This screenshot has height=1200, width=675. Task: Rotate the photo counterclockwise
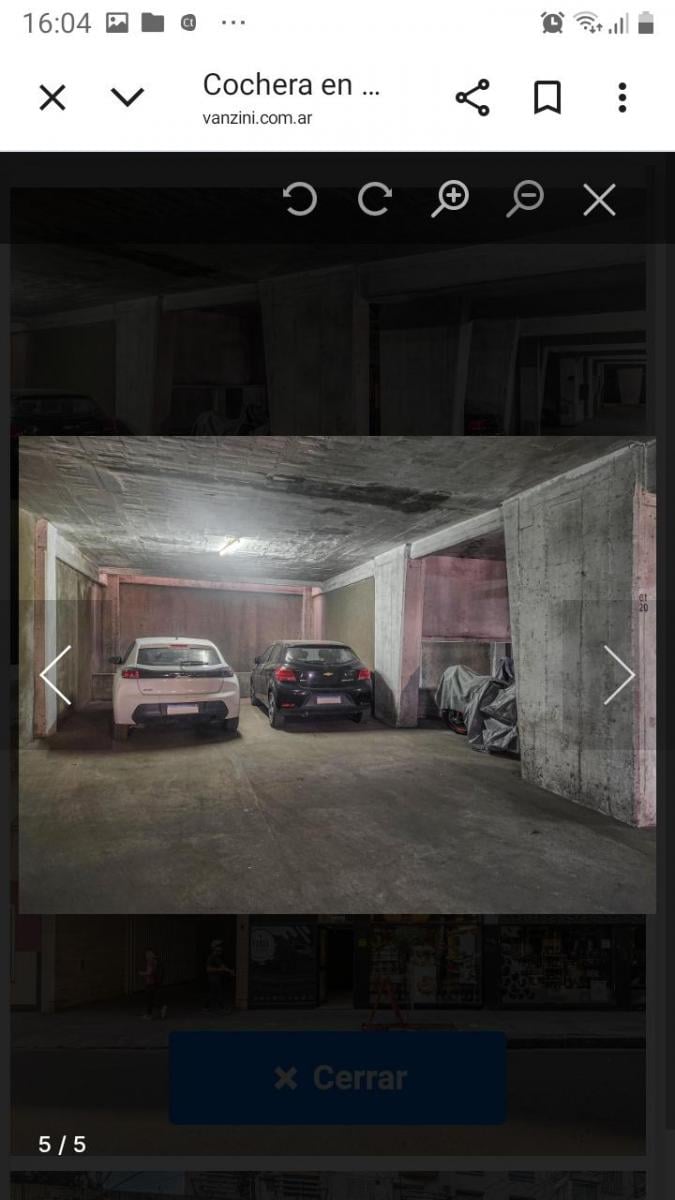(x=299, y=199)
